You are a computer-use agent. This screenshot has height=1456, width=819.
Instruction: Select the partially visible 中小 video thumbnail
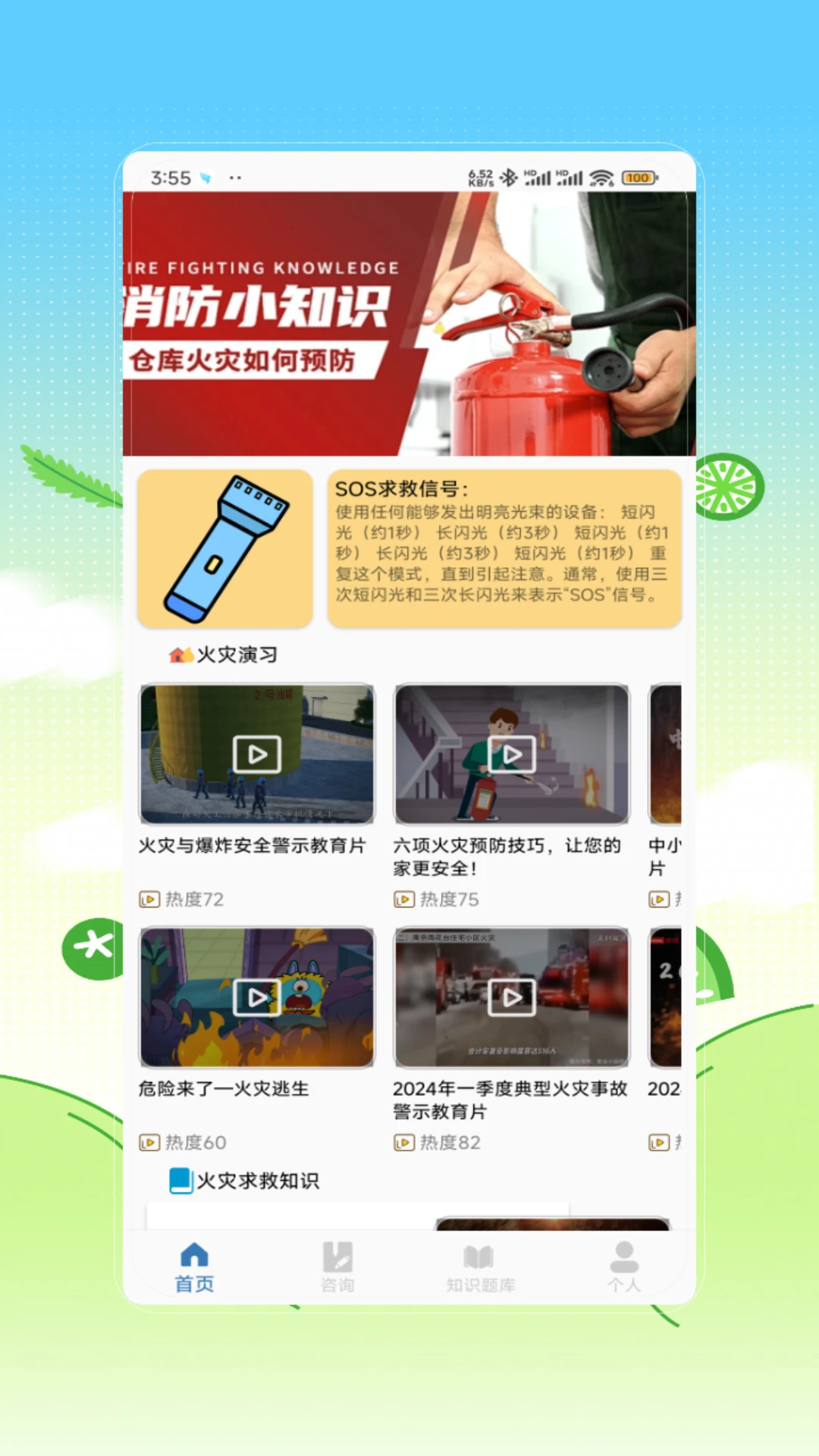[668, 754]
